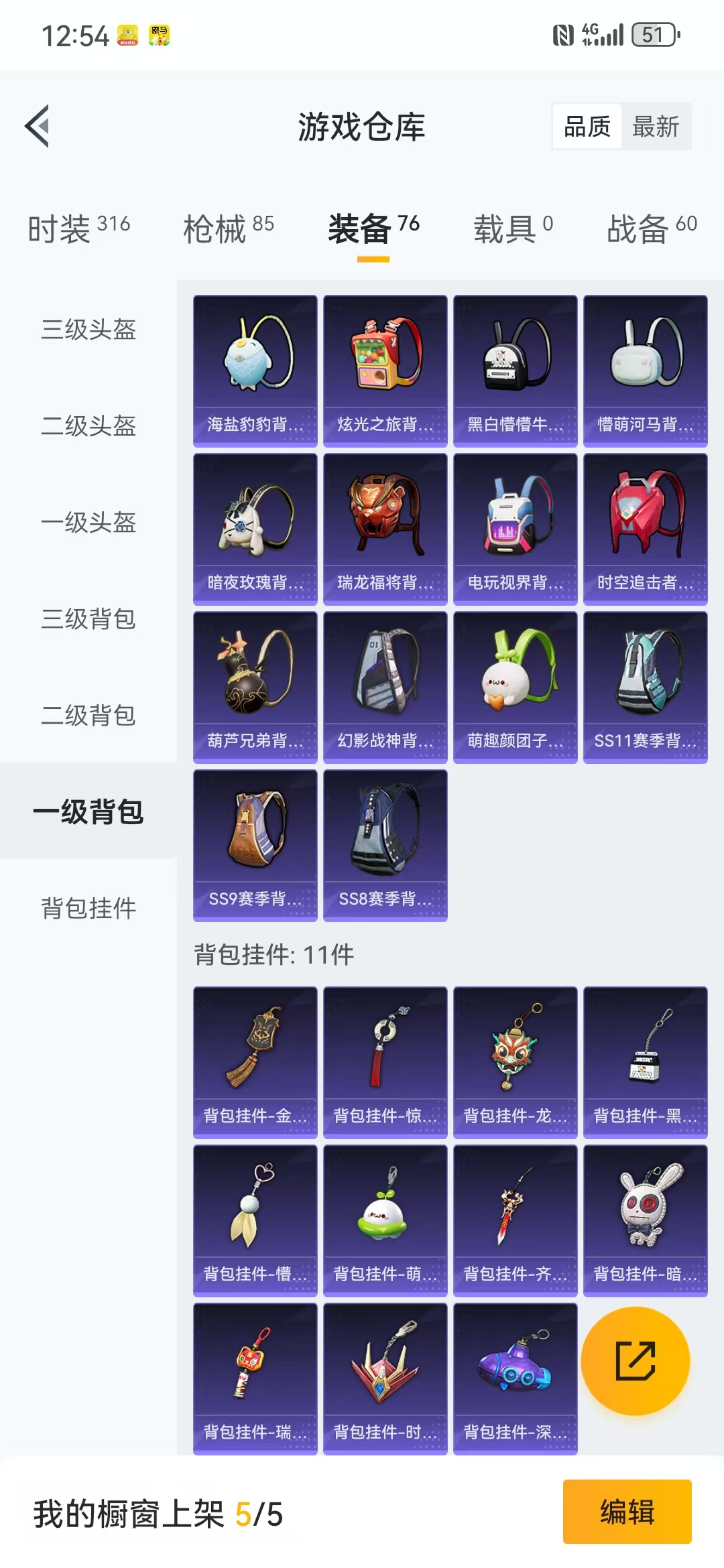Image resolution: width=724 pixels, height=1568 pixels.
Task: View the SS11赛季背包 item
Action: tap(646, 688)
